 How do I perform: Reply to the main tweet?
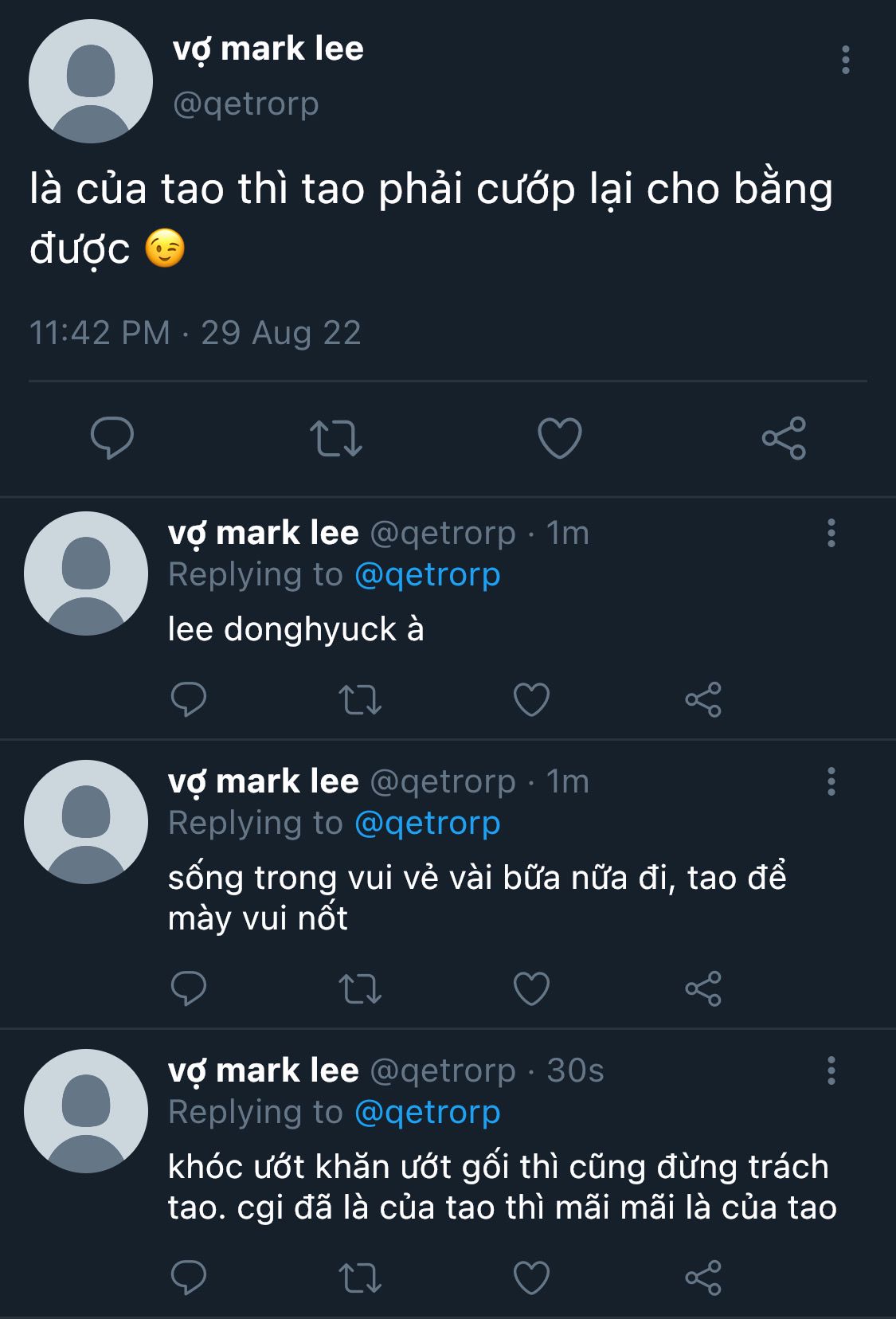(x=112, y=437)
